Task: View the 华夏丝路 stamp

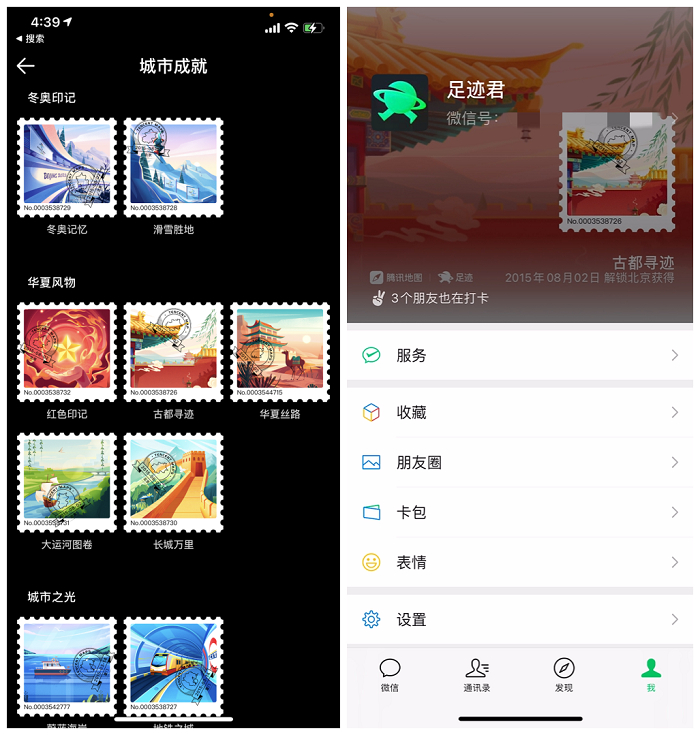Action: 280,352
